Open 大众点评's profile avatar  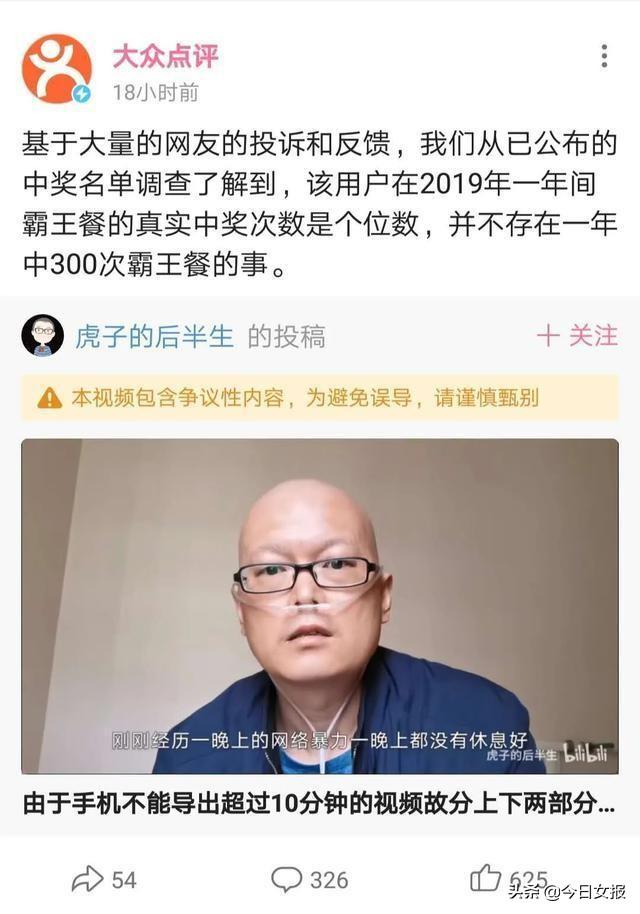[x=57, y=69]
